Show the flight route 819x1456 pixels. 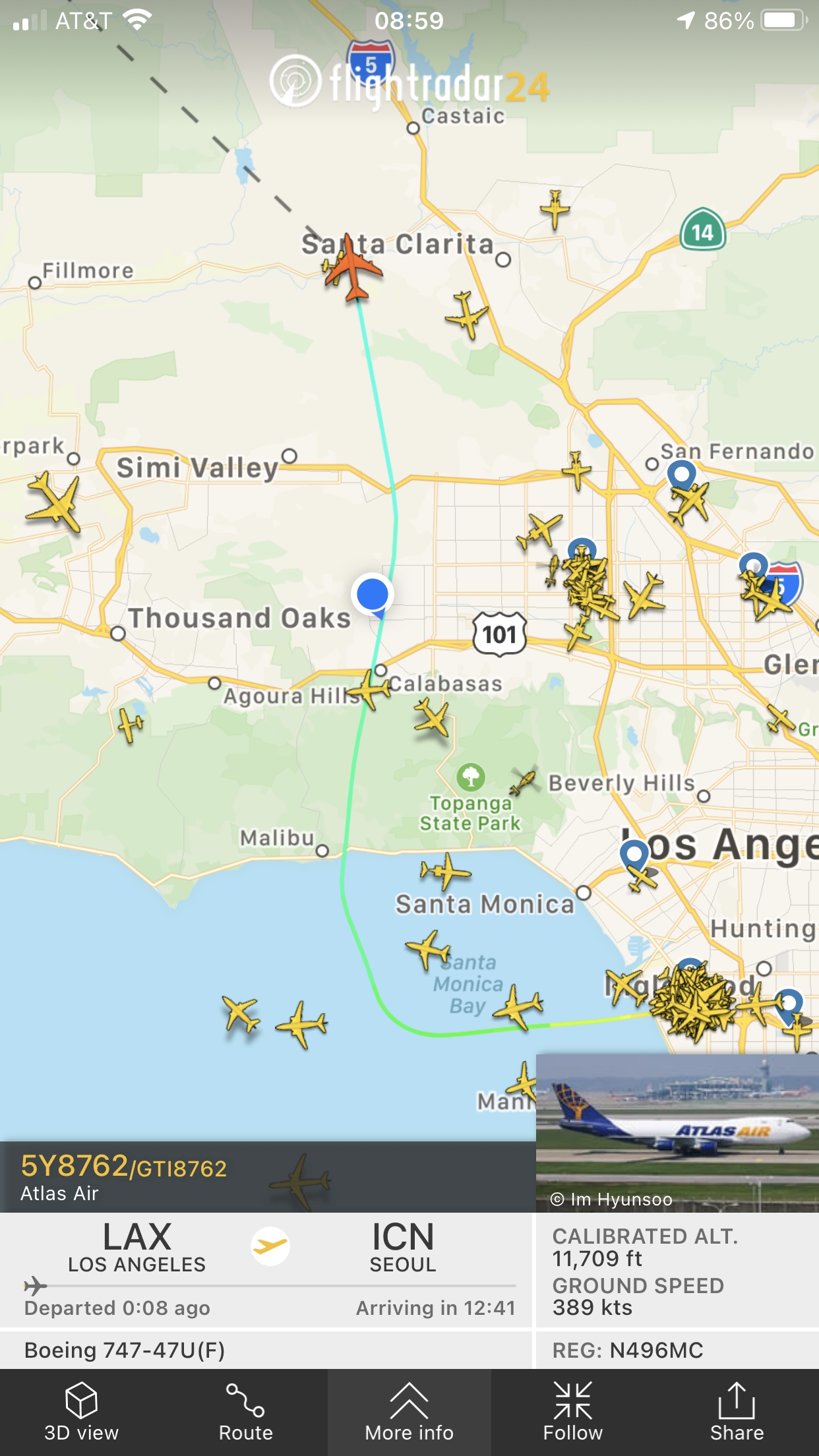point(245,1412)
